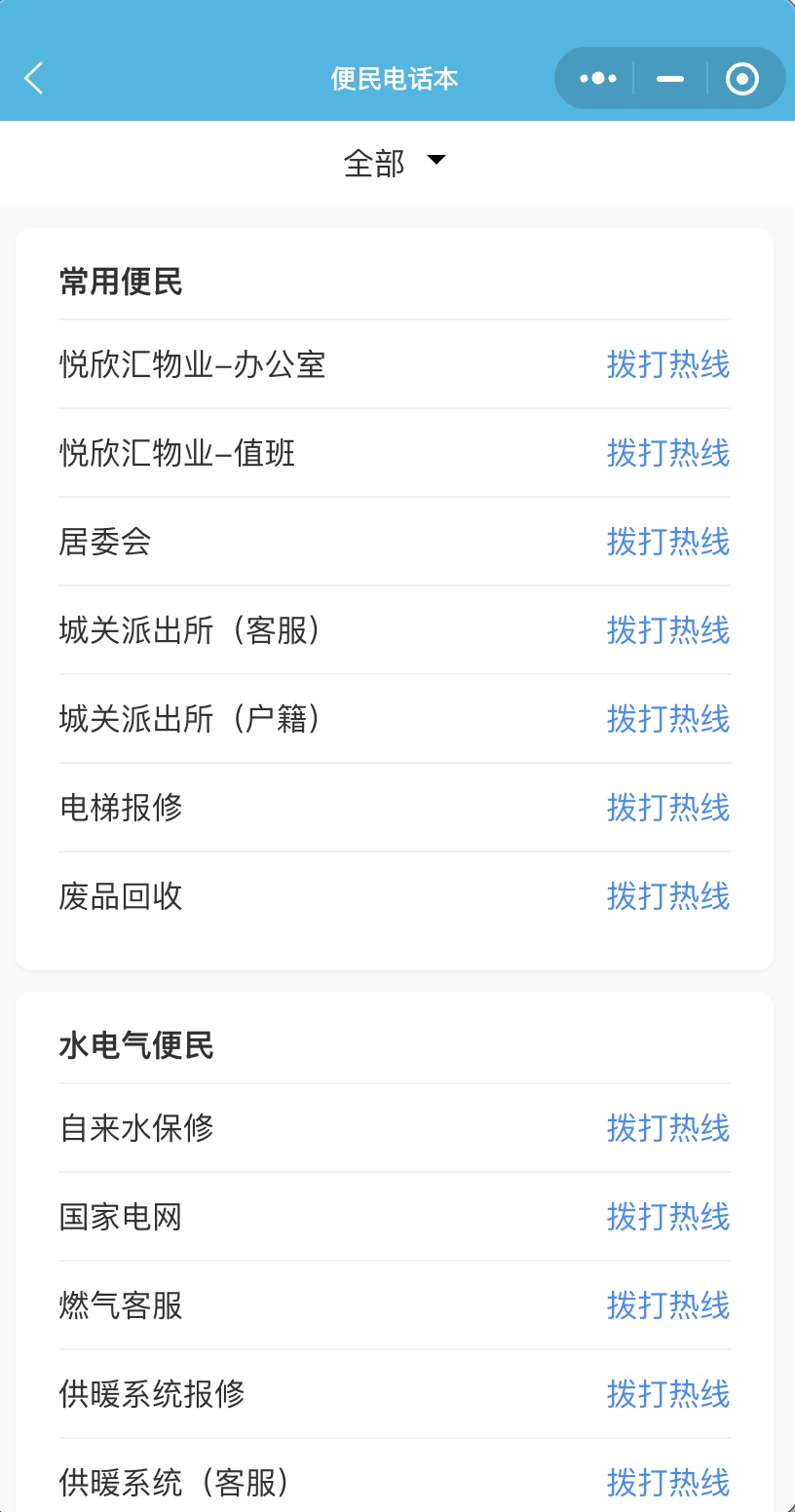Open the mini program more-options menu
This screenshot has width=795, height=1512.
coord(597,78)
